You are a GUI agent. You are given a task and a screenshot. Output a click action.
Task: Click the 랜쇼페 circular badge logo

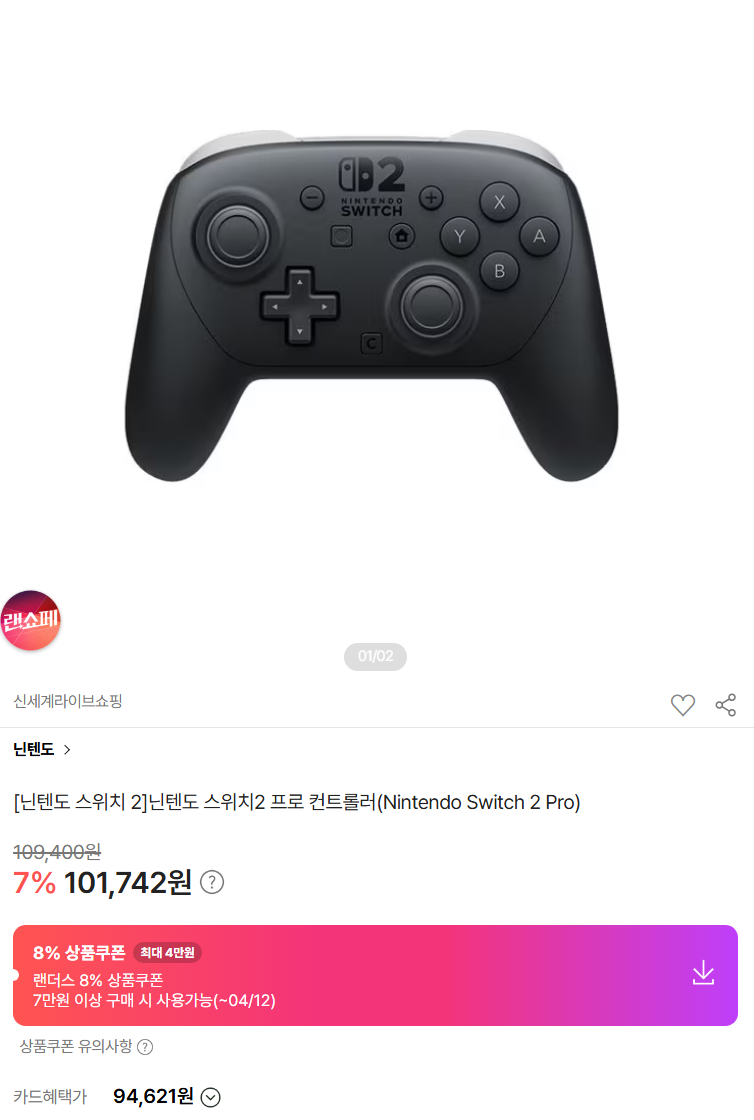31,620
